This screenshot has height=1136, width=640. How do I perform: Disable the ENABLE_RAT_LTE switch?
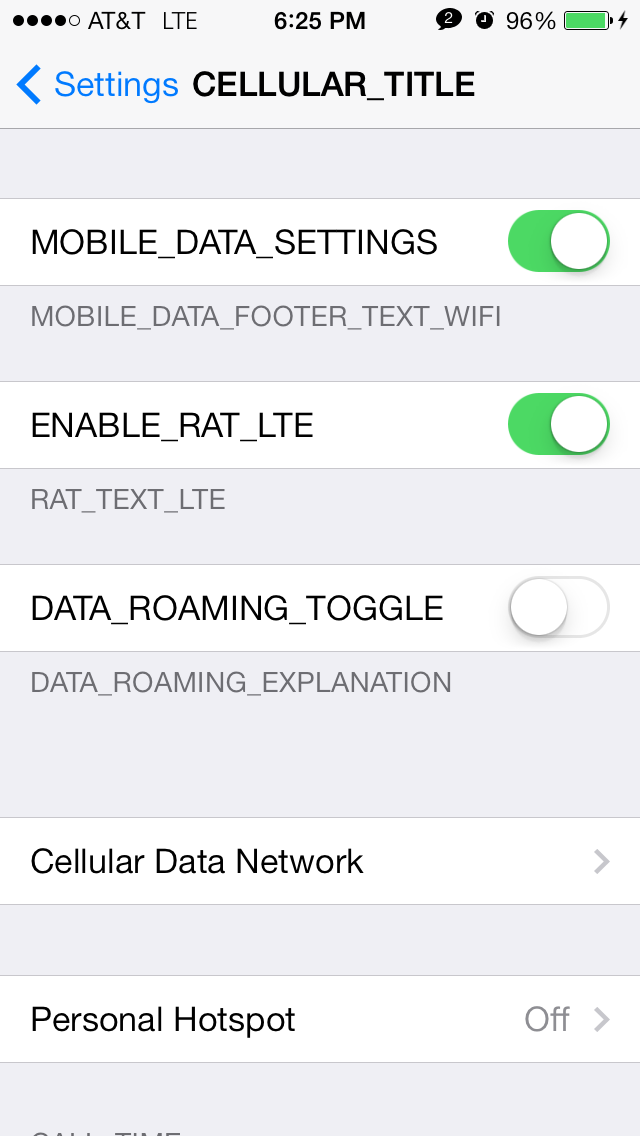click(559, 425)
